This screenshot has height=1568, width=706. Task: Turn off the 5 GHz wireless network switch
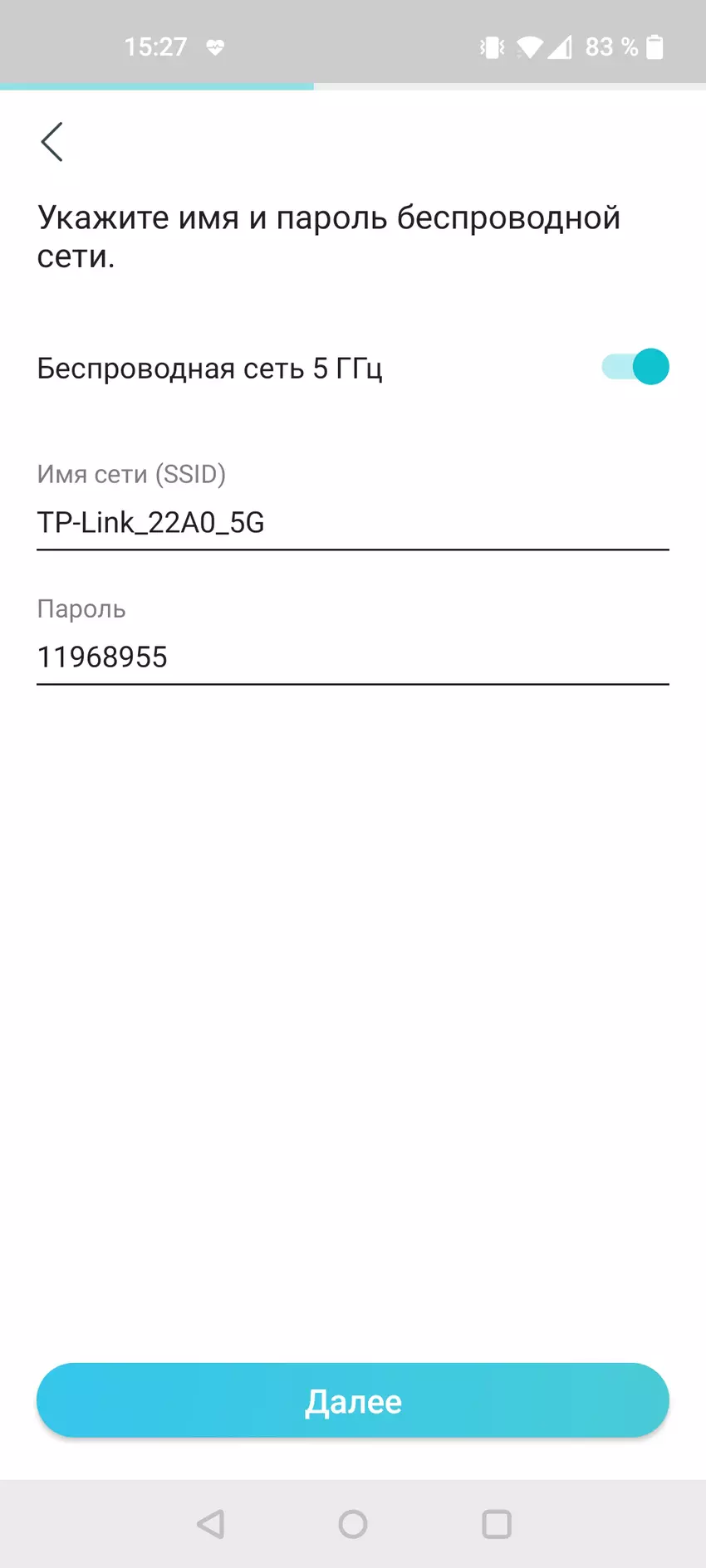click(x=635, y=367)
